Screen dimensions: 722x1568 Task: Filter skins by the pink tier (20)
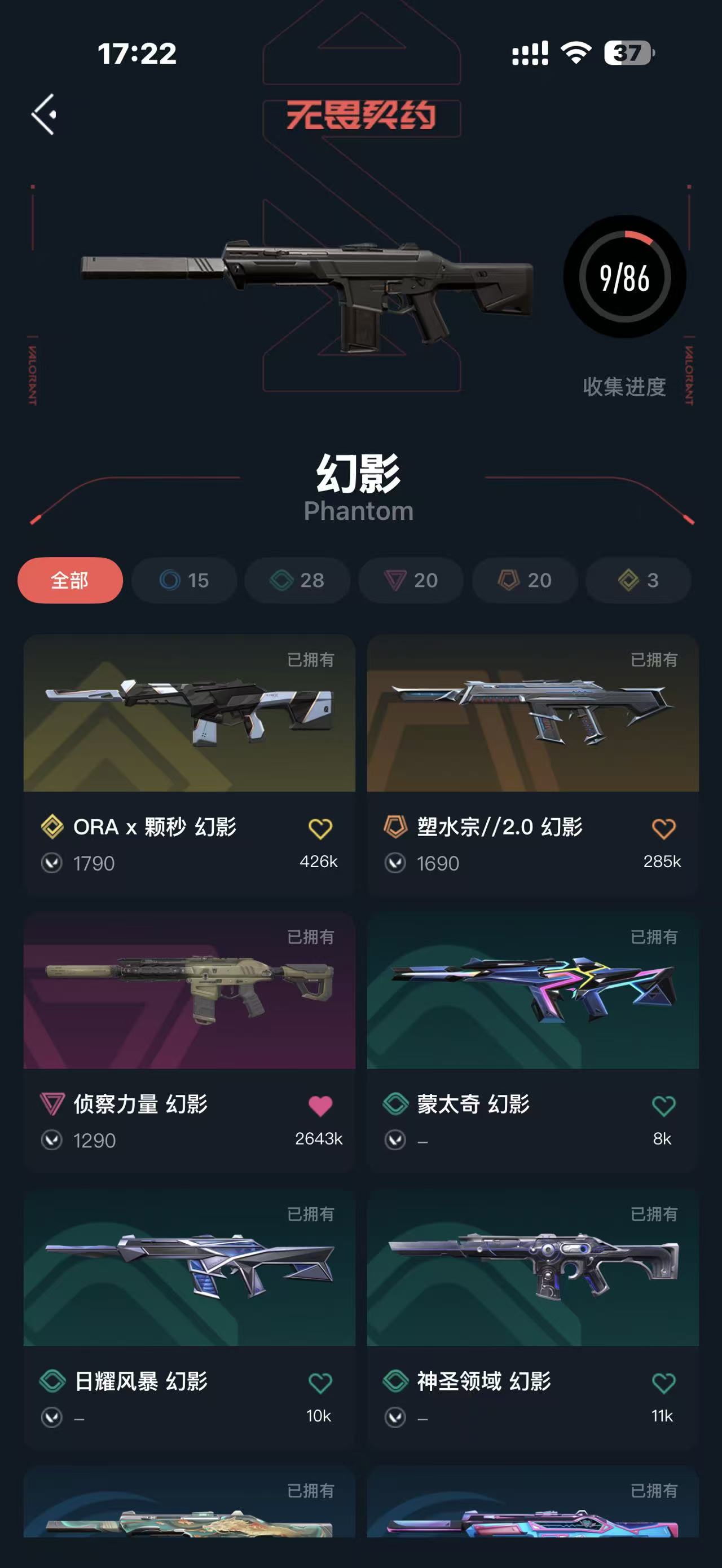point(411,580)
